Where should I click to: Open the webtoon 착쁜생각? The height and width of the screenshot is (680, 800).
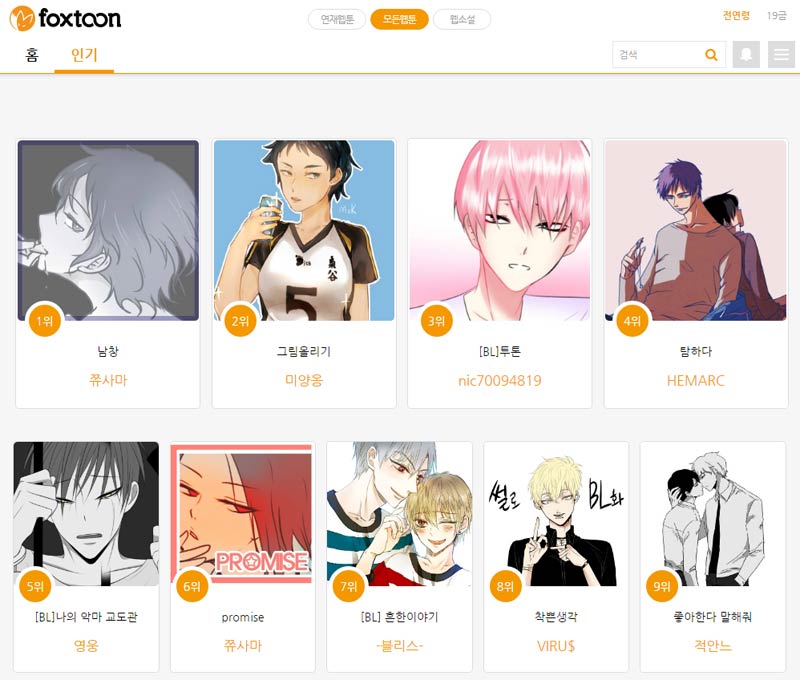point(556,513)
